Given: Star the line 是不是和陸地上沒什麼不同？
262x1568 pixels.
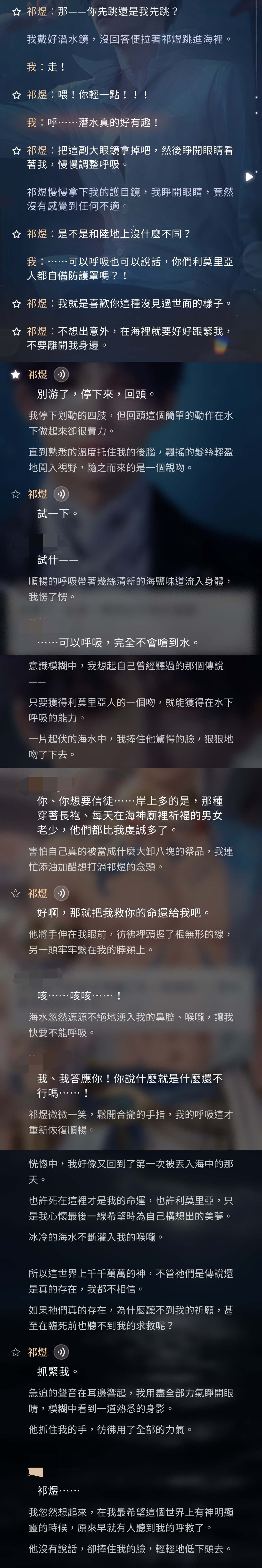Looking at the screenshot, I should click(16, 234).
